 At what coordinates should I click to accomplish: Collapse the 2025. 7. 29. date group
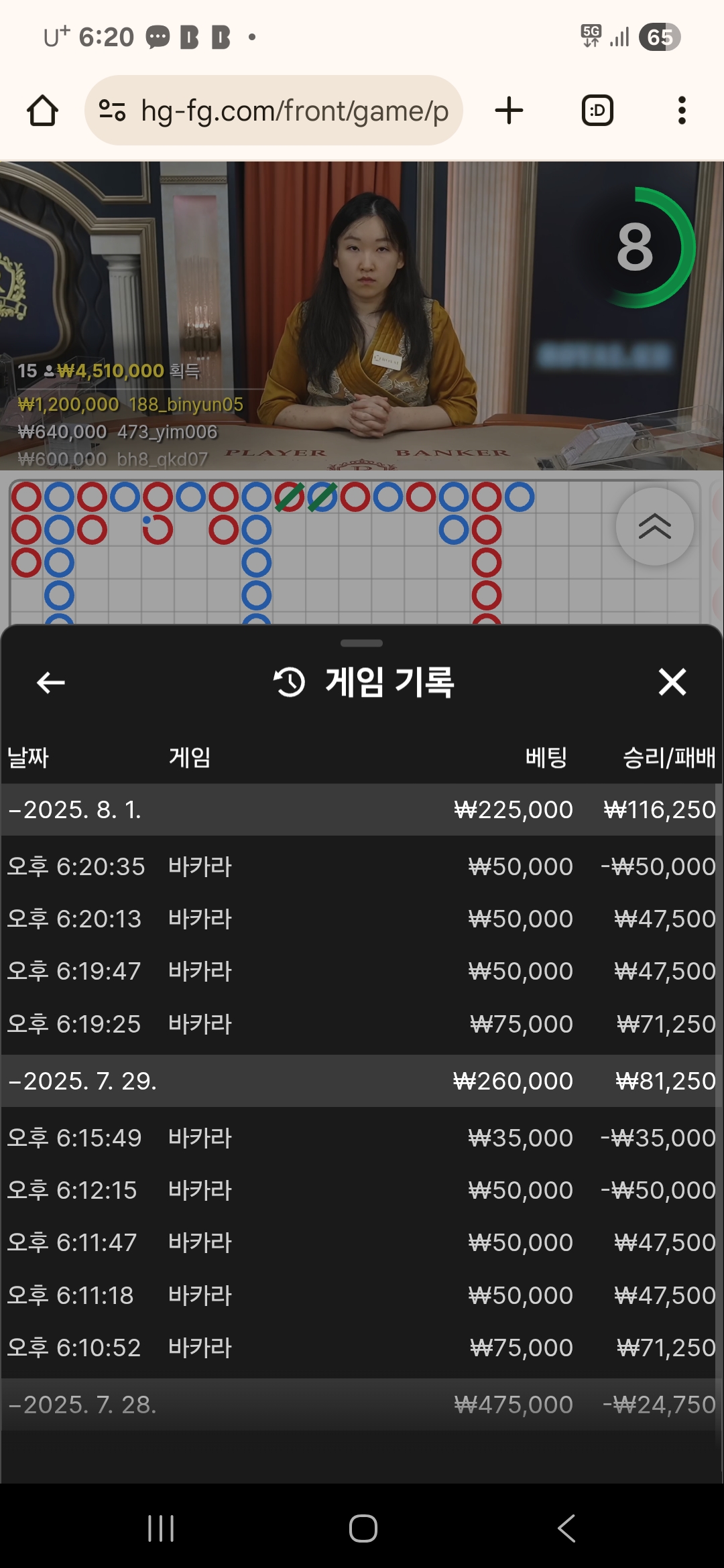[x=80, y=1081]
